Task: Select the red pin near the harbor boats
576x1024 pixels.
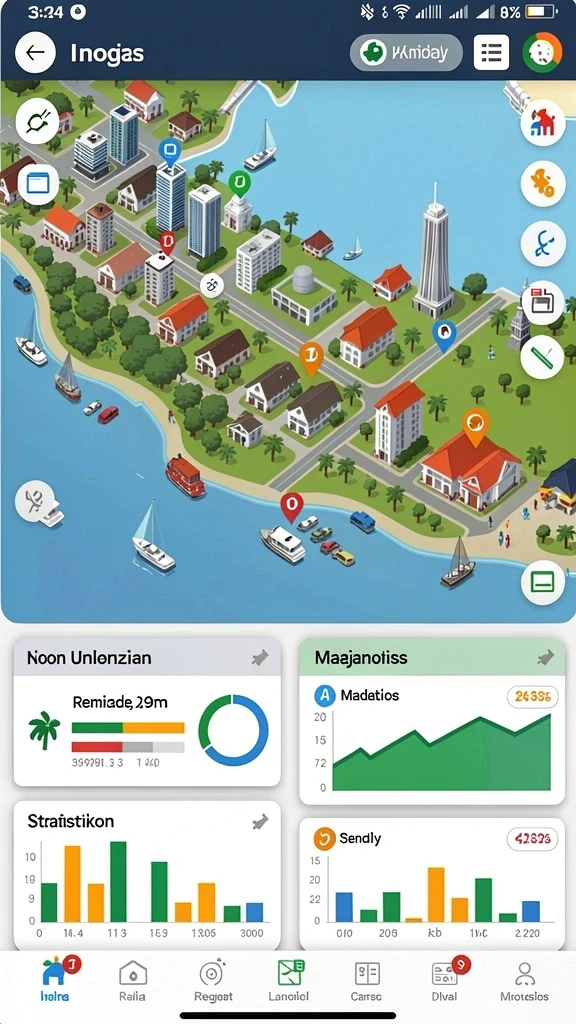Action: 291,507
